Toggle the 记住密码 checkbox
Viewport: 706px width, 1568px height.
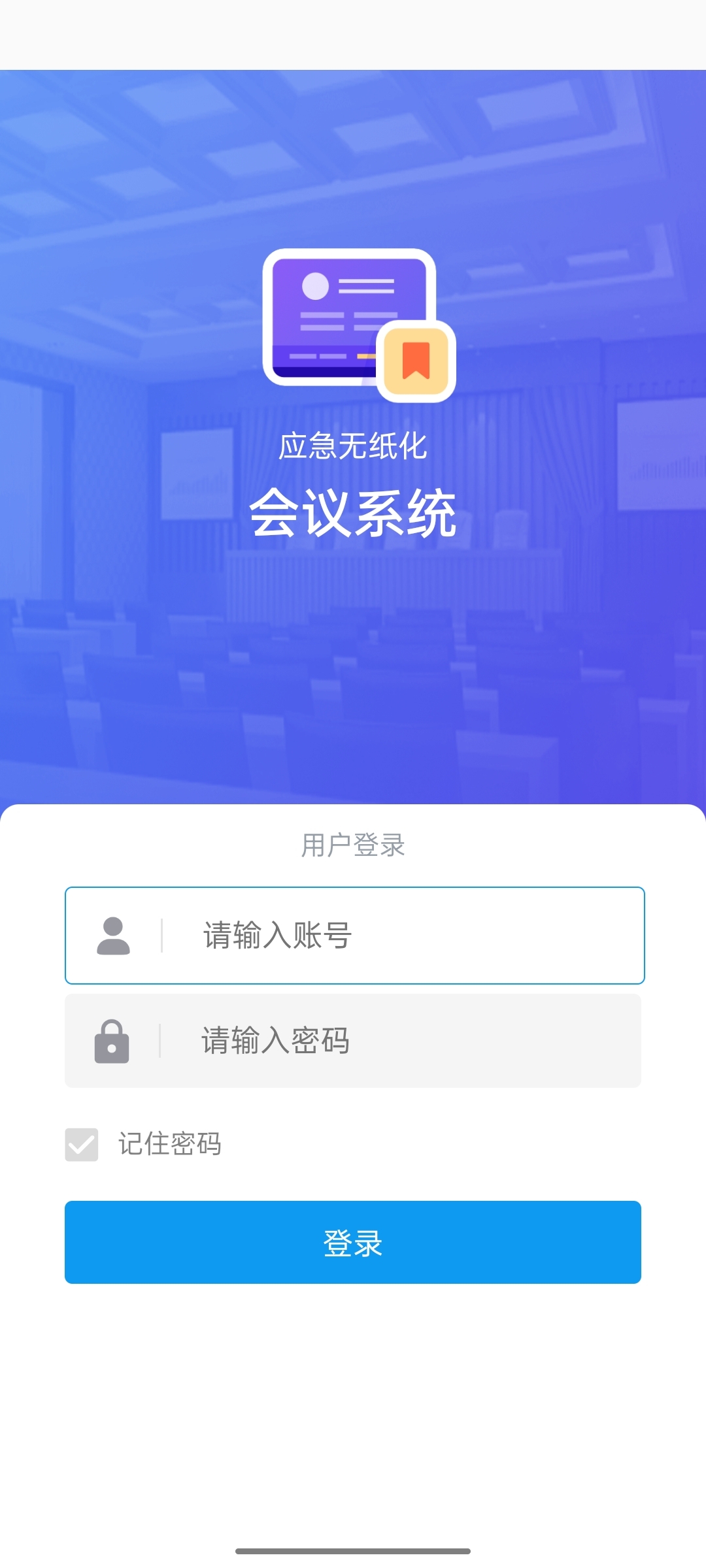tap(82, 1145)
